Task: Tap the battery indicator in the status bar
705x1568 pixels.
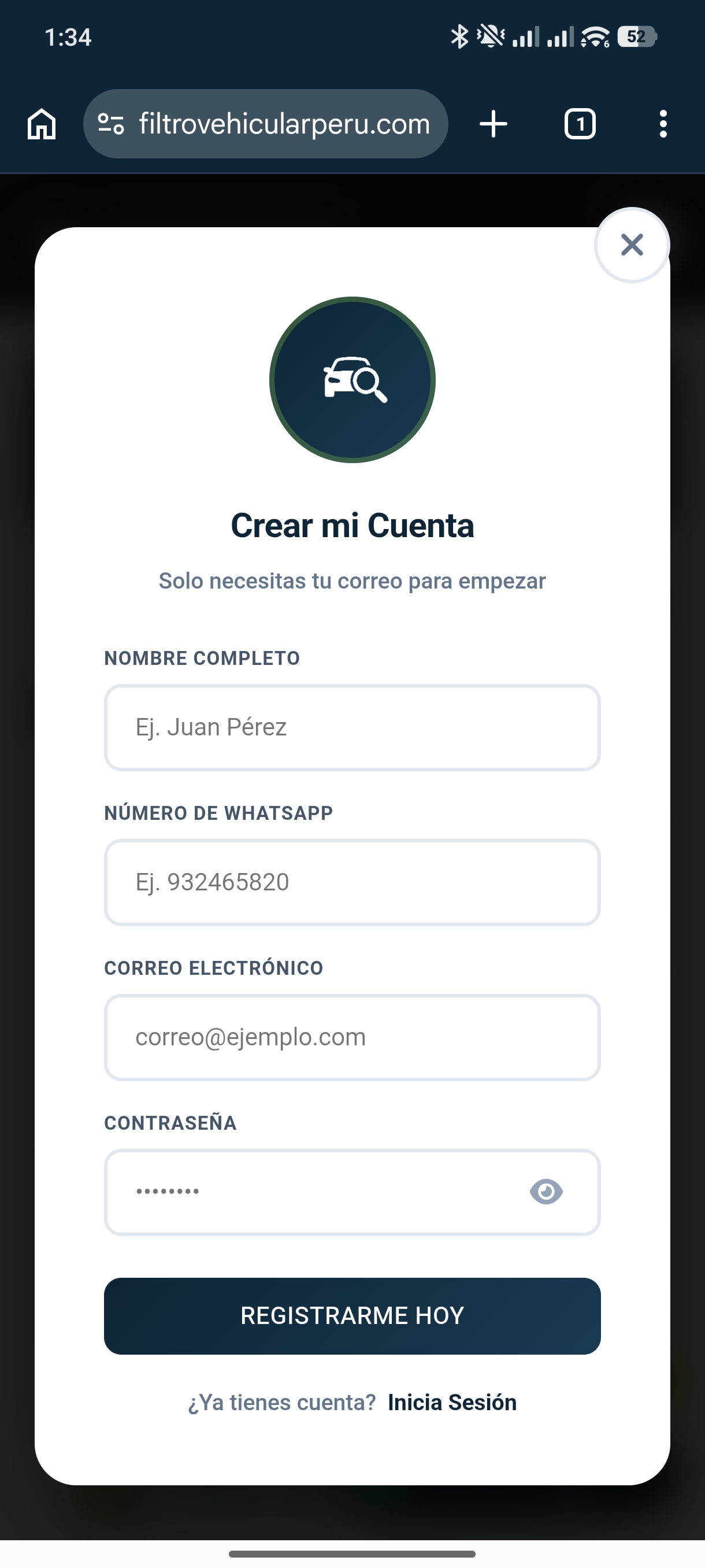Action: (x=636, y=38)
